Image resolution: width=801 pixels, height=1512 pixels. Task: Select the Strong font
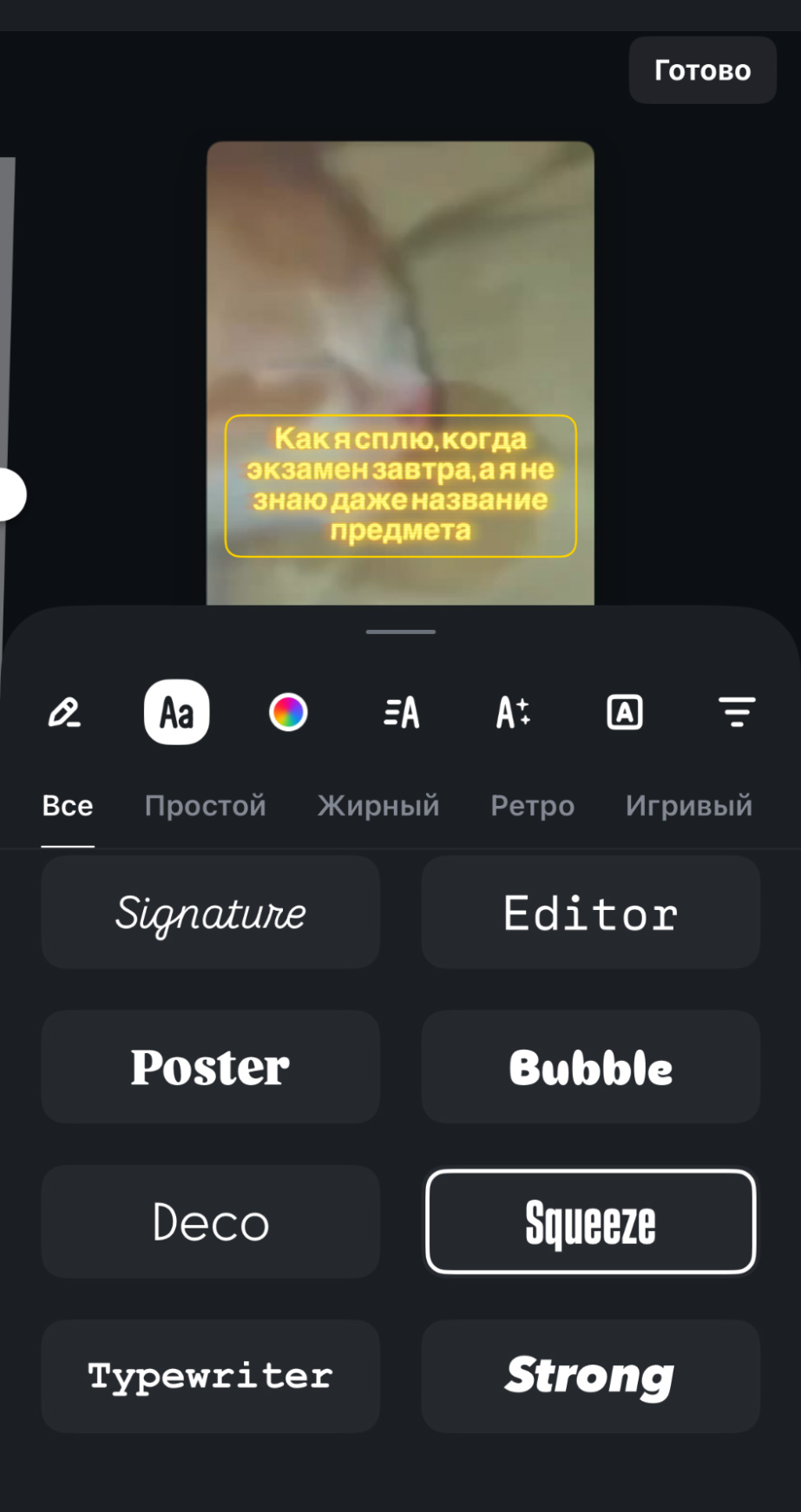(590, 1376)
